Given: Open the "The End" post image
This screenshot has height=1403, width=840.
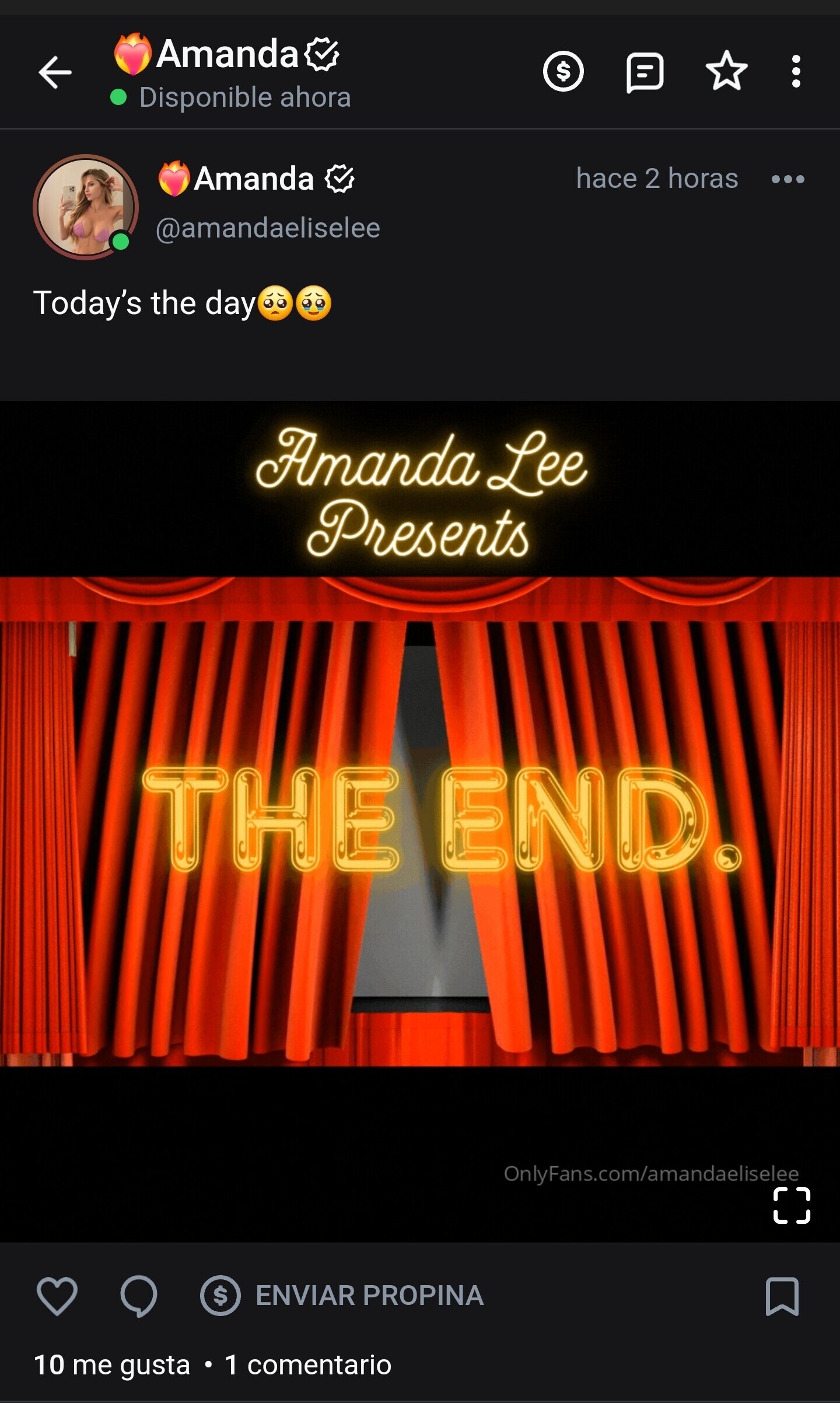Looking at the screenshot, I should (x=420, y=817).
